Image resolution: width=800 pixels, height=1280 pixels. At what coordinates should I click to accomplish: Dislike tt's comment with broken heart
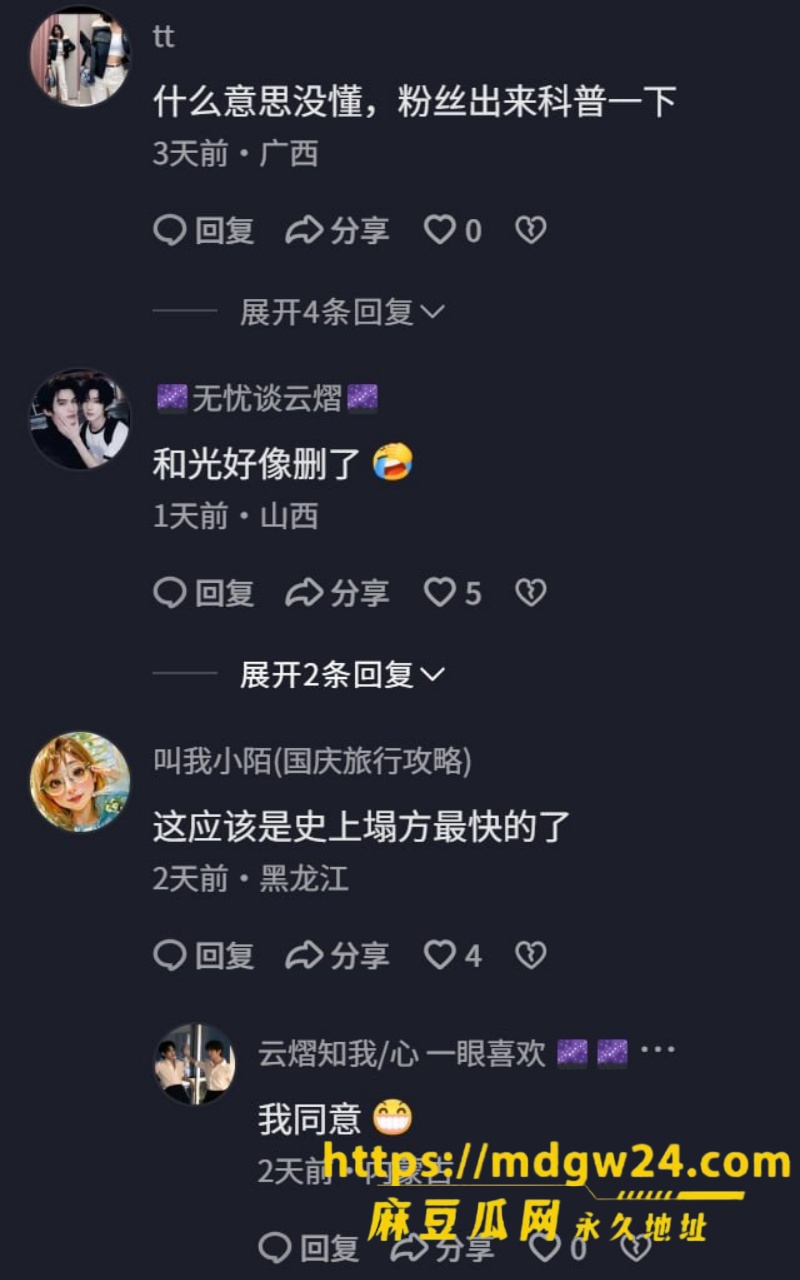pyautogui.click(x=530, y=231)
